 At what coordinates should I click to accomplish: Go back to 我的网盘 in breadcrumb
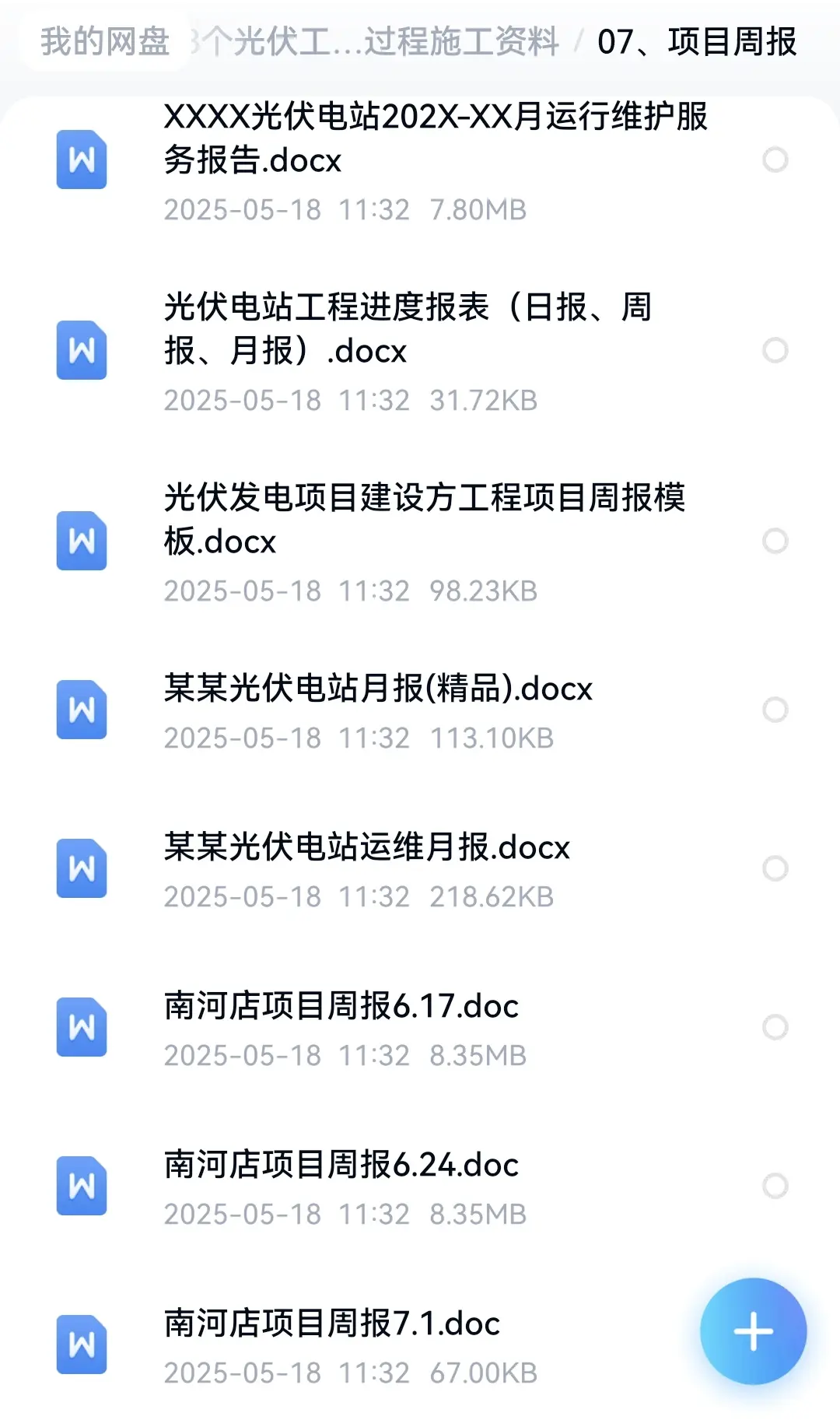[105, 41]
